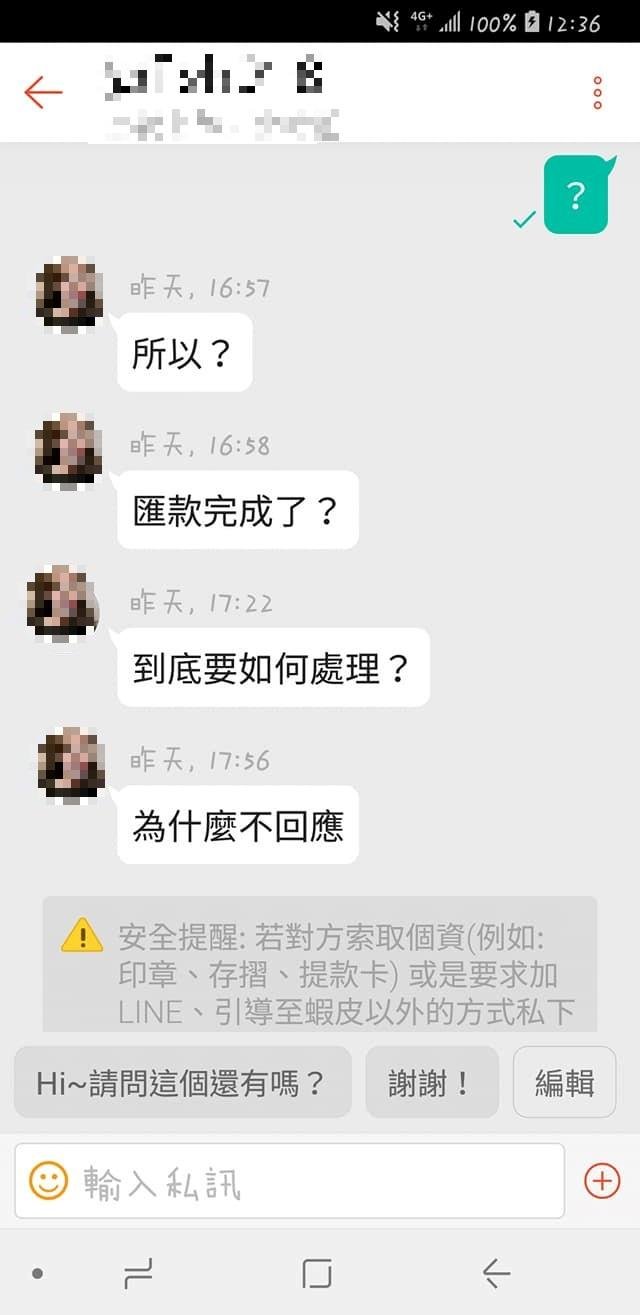
Task: Open the three-dot overflow menu
Action: (x=597, y=92)
